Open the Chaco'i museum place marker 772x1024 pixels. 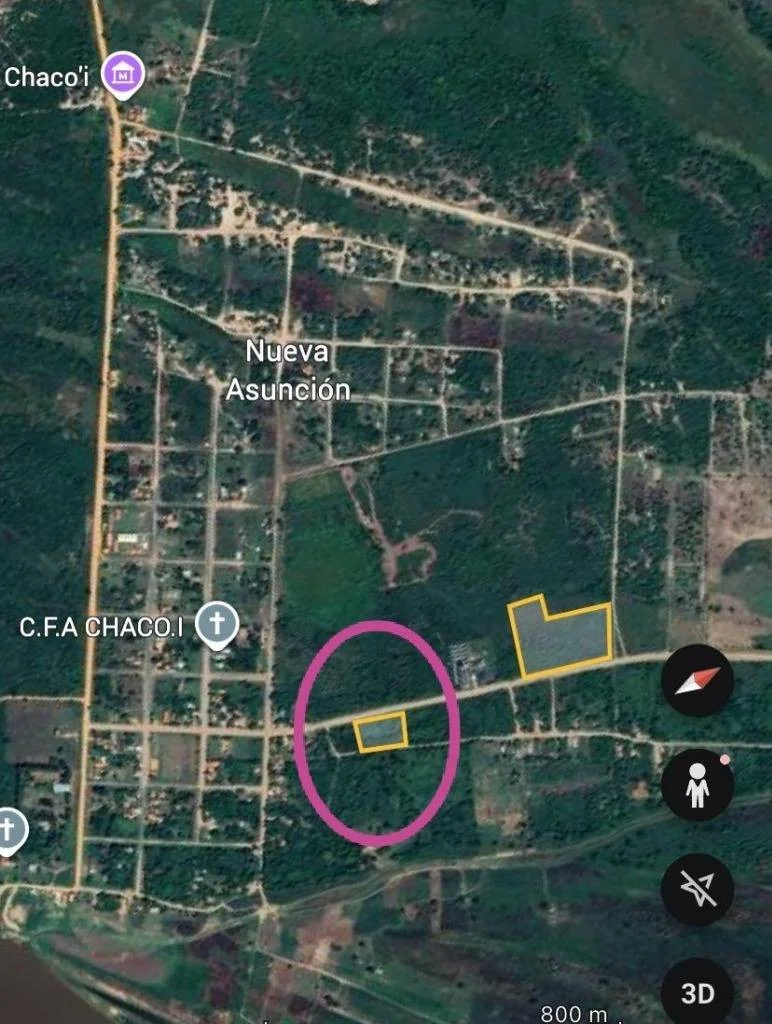(124, 74)
